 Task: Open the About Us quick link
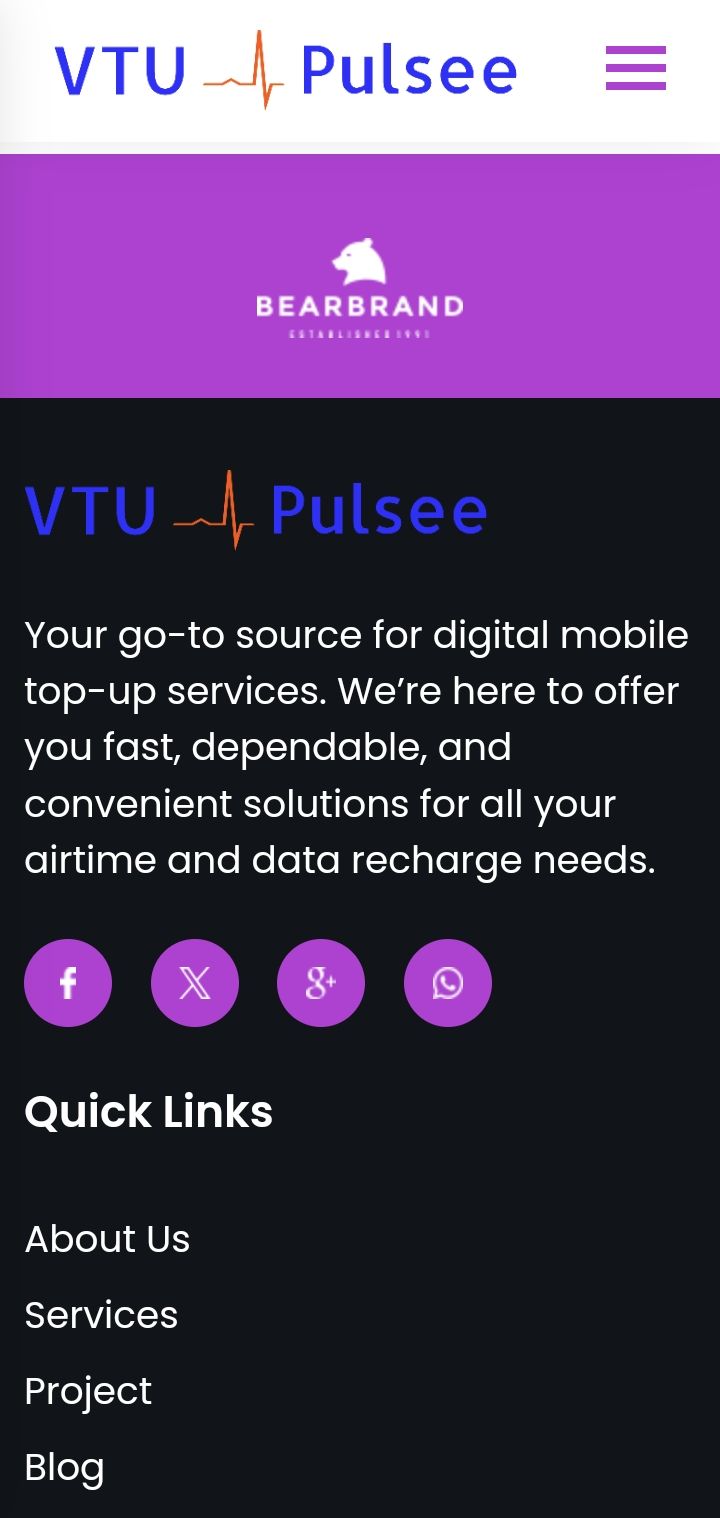point(107,1239)
